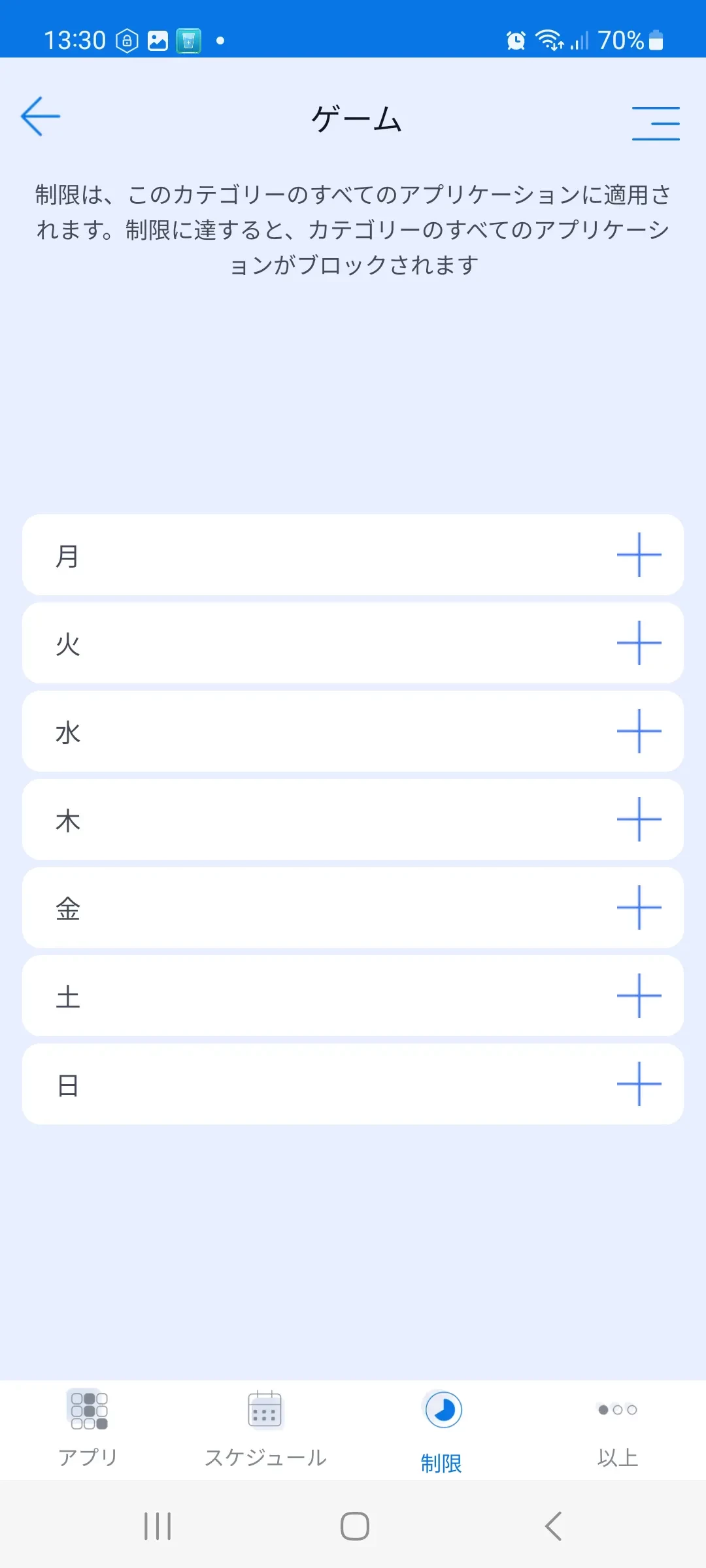Add a limit for 日 (Sunday)
The image size is (706, 1568).
pyautogui.click(x=639, y=1084)
